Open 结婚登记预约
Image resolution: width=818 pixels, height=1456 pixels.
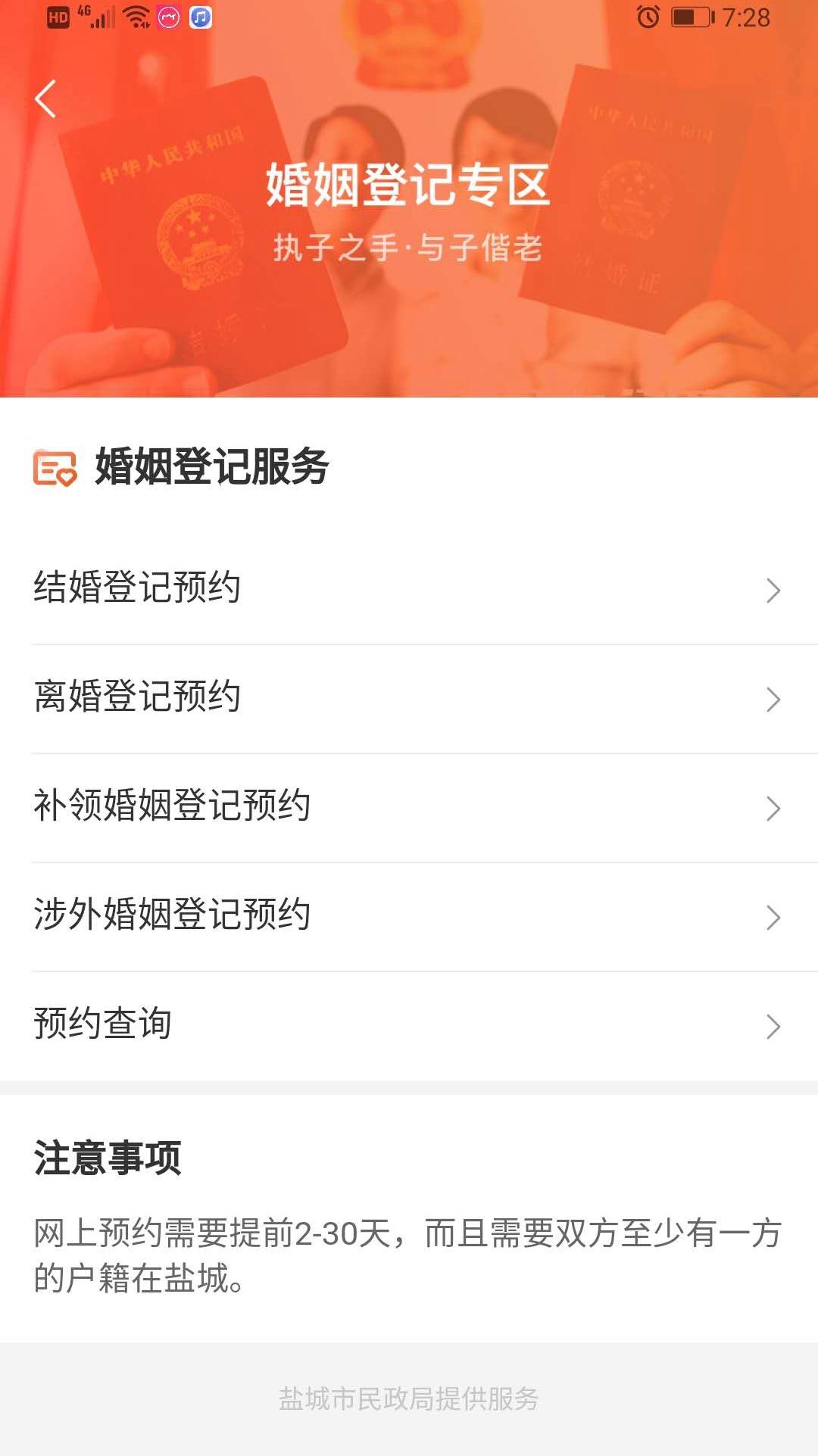click(409, 588)
